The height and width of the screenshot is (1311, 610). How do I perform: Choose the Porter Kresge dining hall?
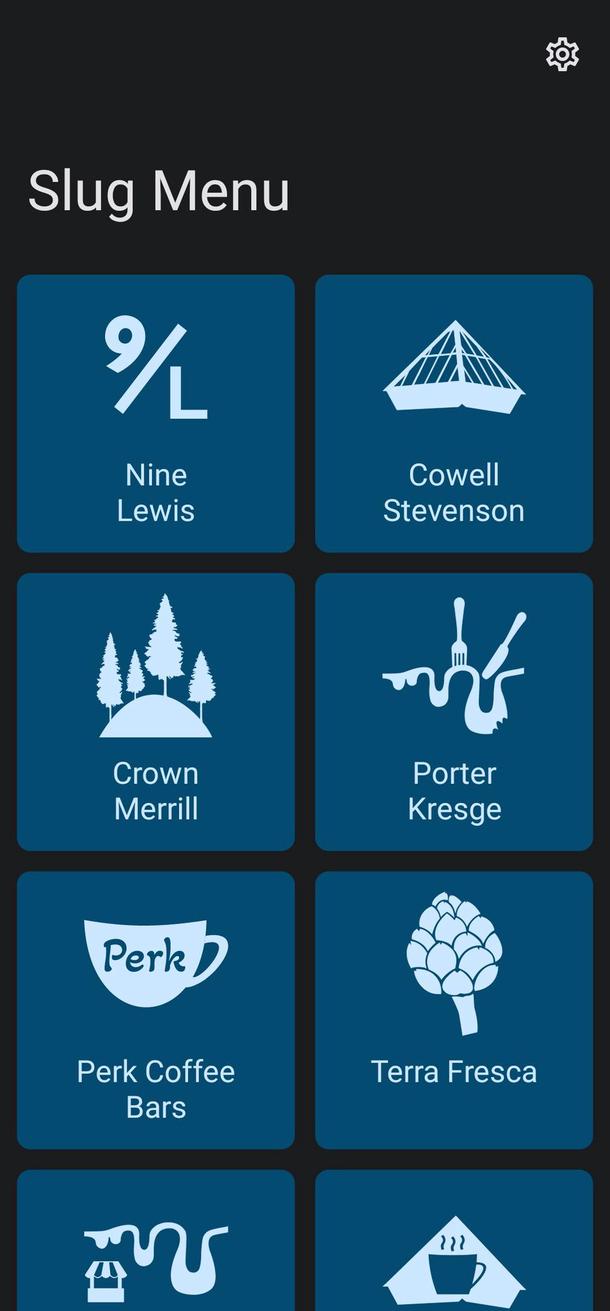[x=454, y=711]
